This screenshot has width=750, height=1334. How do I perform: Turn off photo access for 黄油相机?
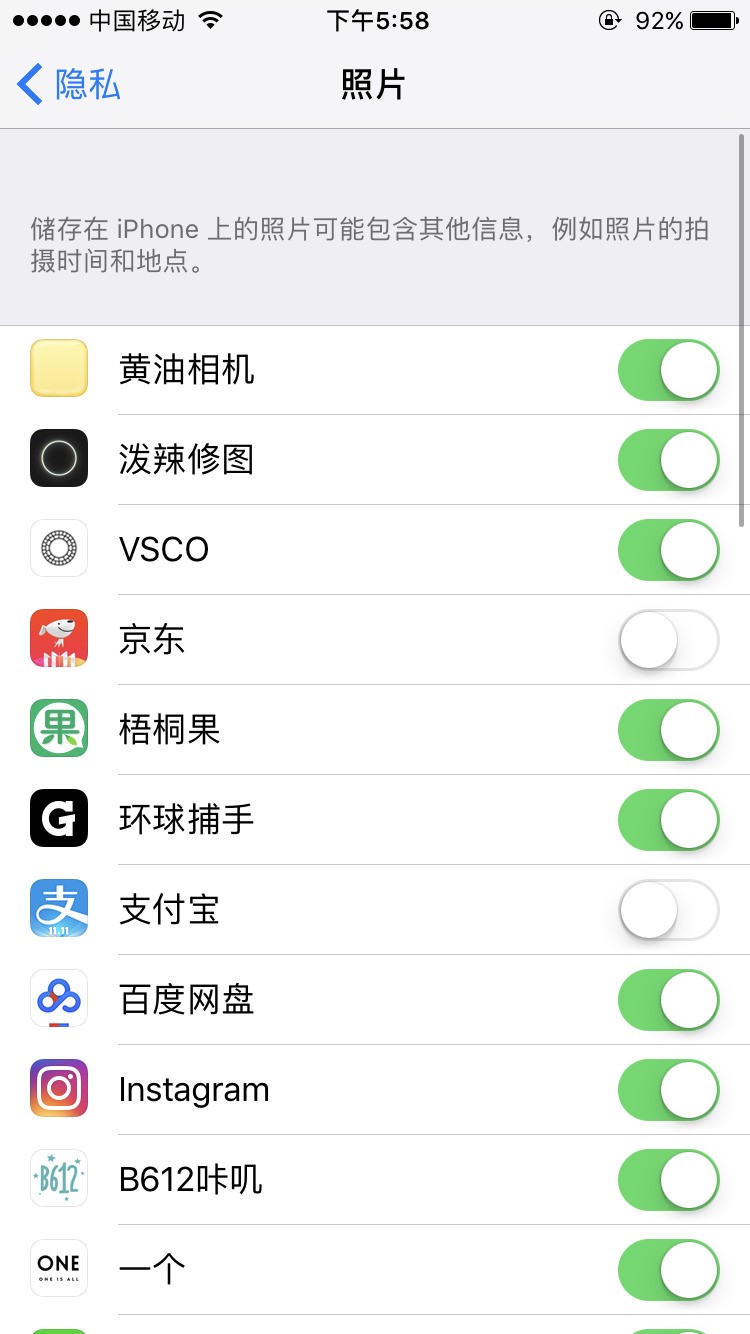[668, 370]
